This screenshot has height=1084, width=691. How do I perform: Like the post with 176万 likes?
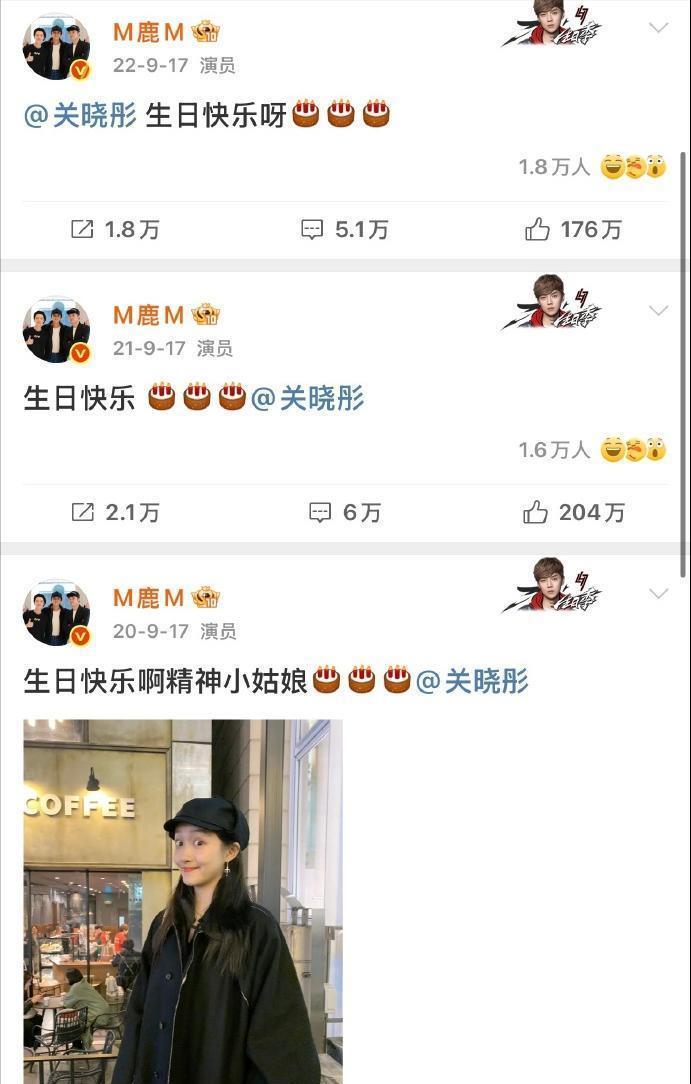tap(572, 230)
